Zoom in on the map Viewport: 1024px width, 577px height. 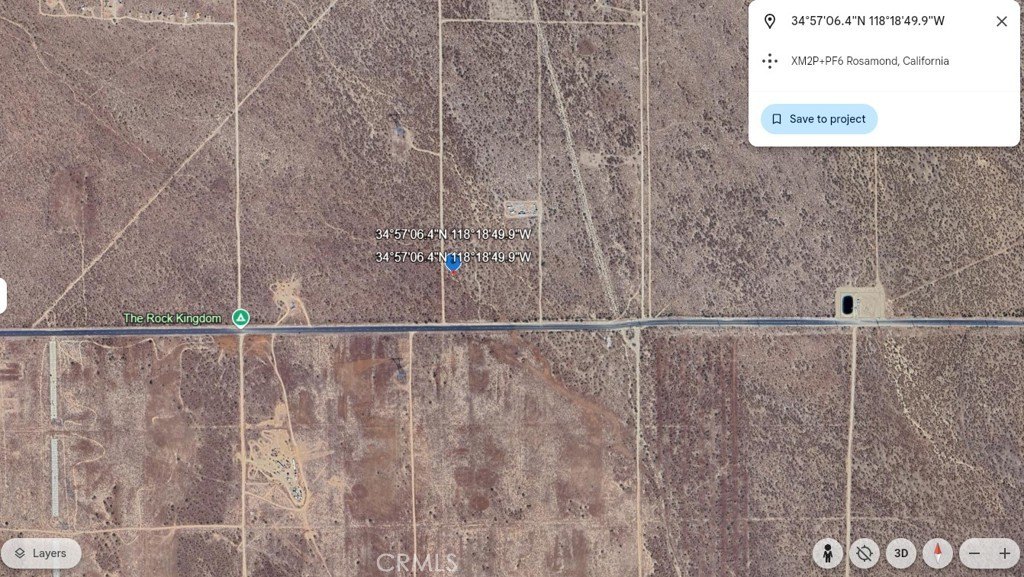1004,553
